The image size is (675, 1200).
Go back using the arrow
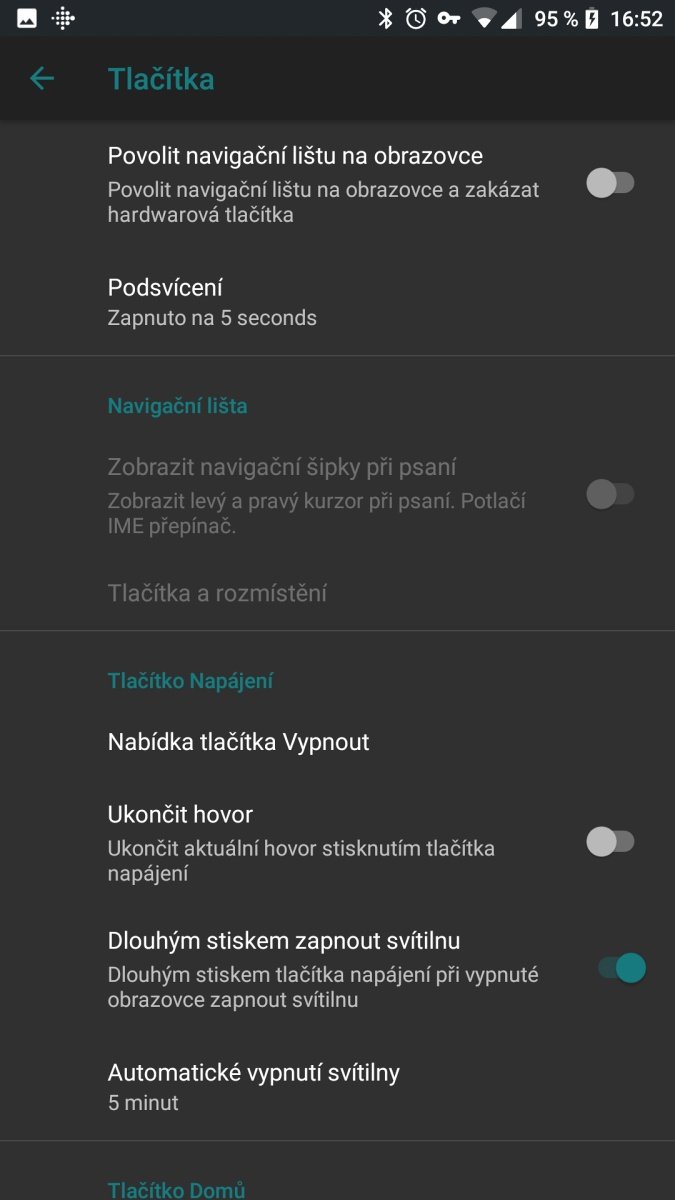pos(41,78)
